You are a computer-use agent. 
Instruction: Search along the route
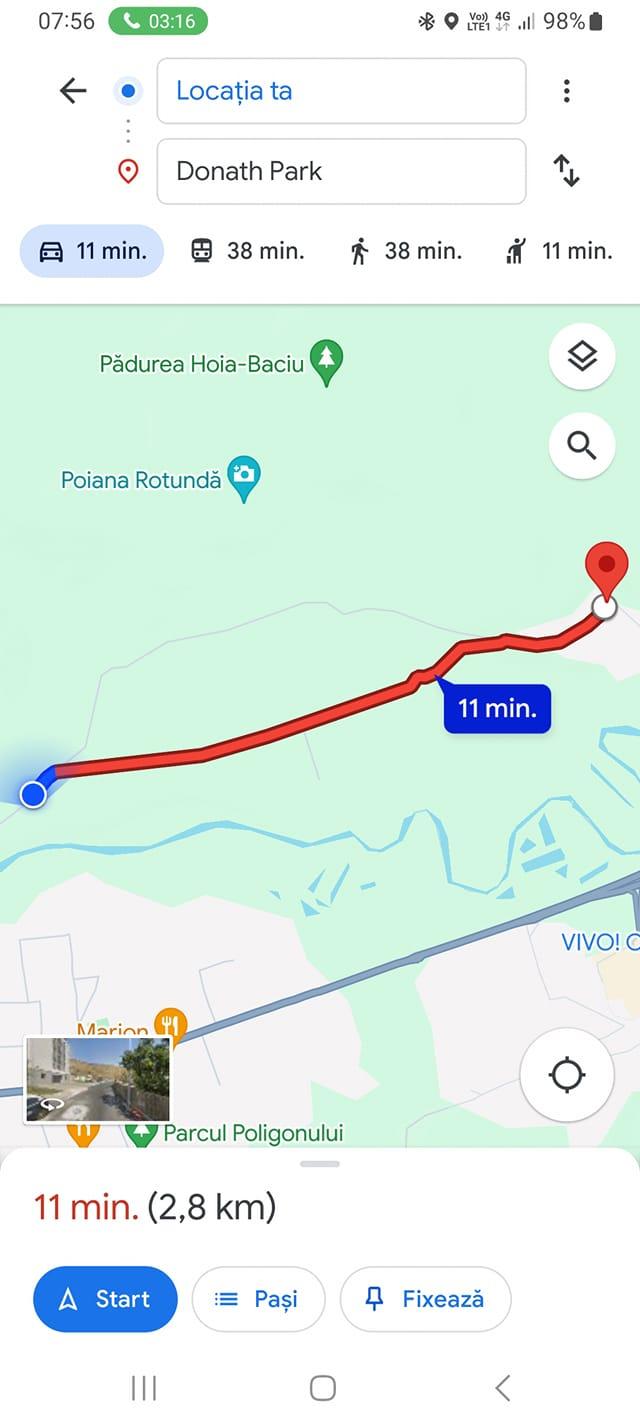[x=582, y=445]
